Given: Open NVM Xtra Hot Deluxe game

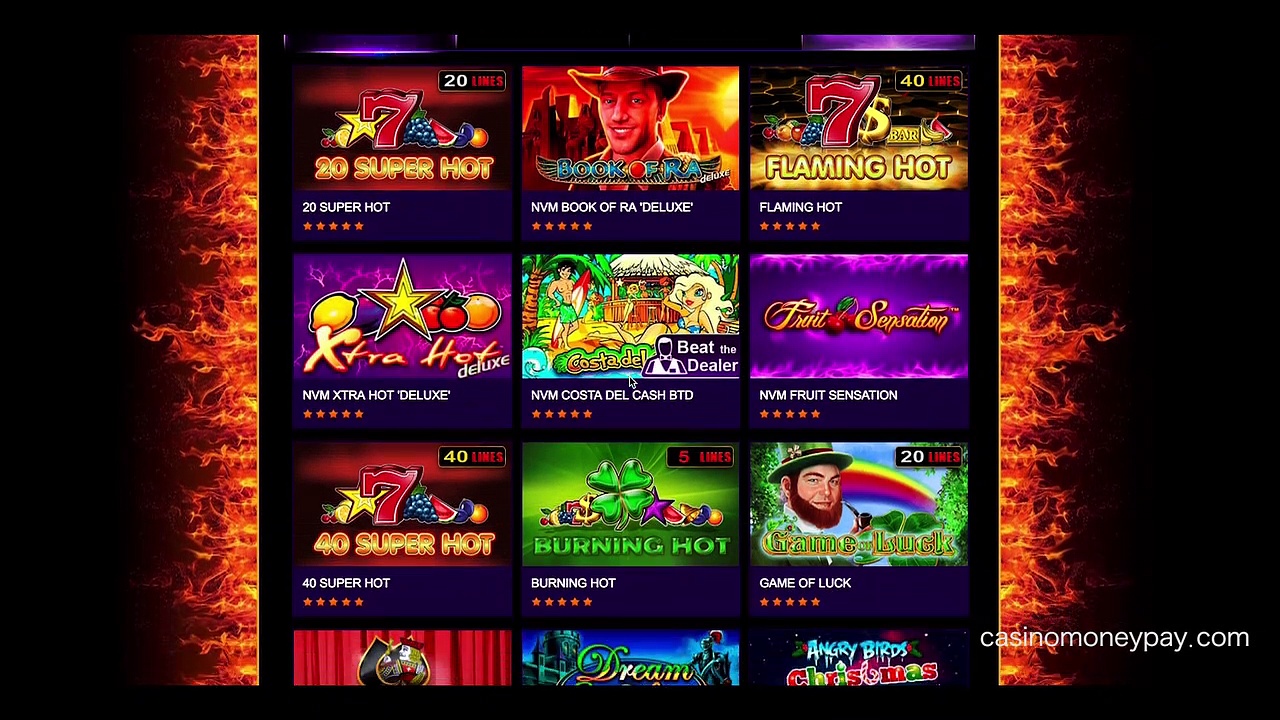Looking at the screenshot, I should click(402, 318).
